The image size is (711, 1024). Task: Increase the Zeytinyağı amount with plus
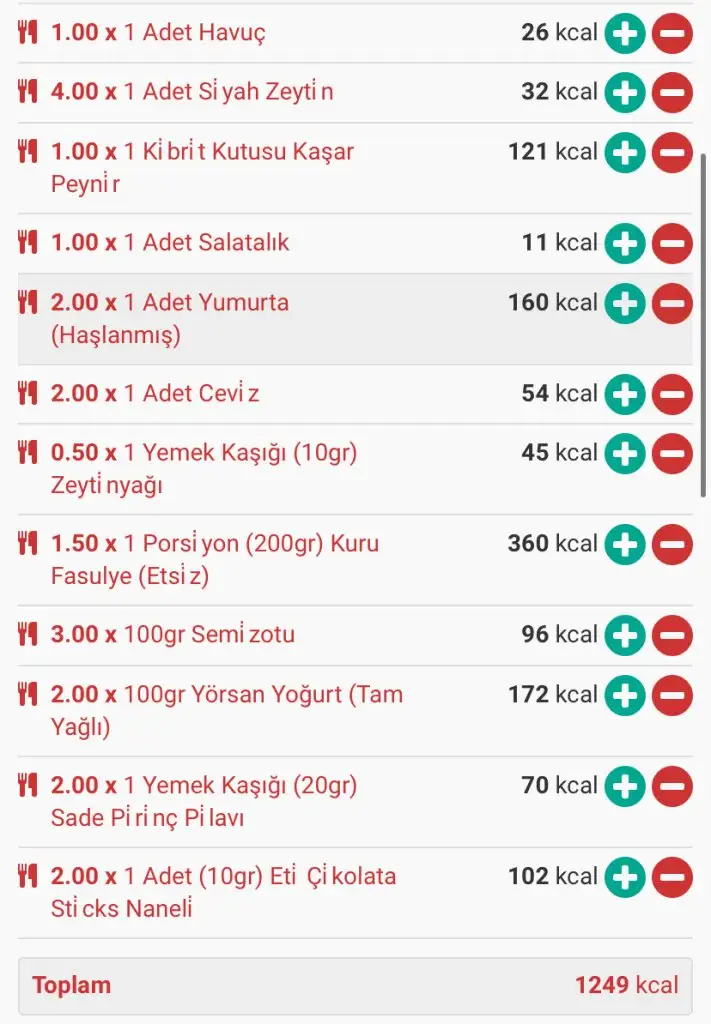[625, 454]
